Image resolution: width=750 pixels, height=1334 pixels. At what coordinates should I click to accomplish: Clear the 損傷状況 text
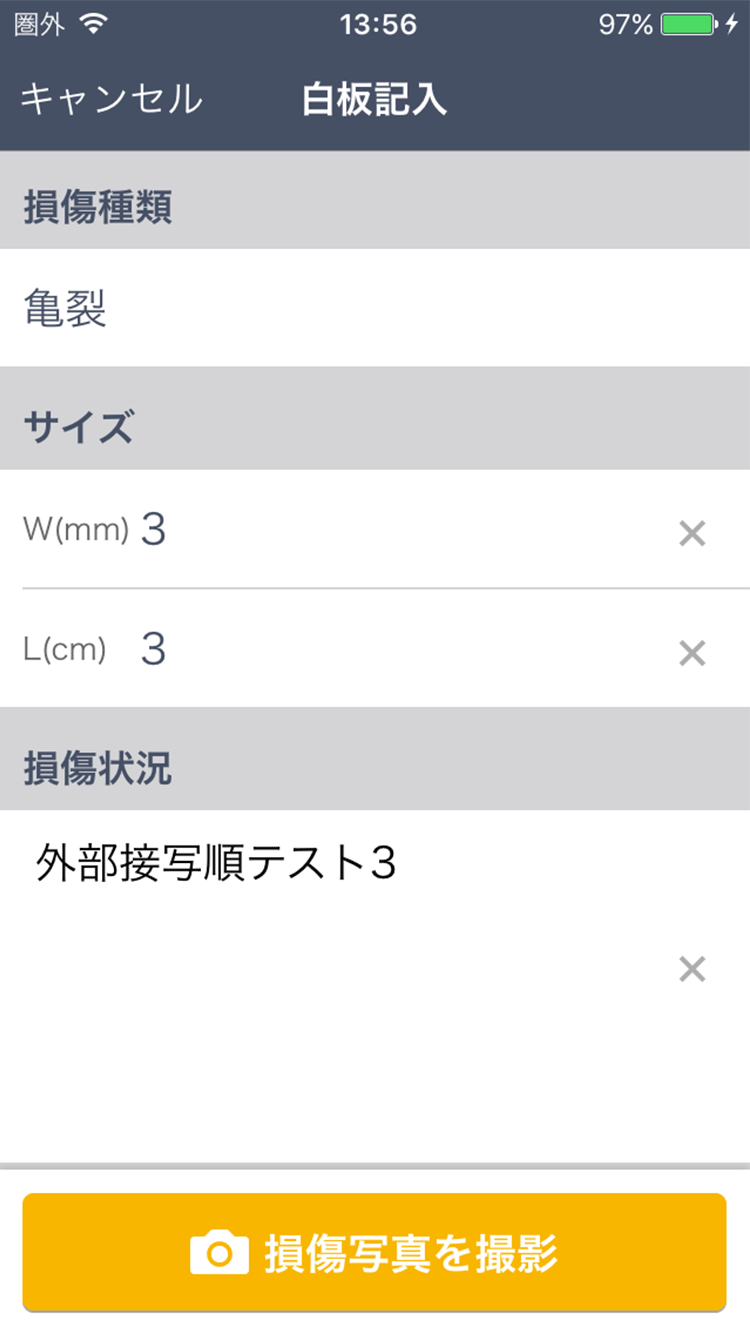[x=692, y=969]
